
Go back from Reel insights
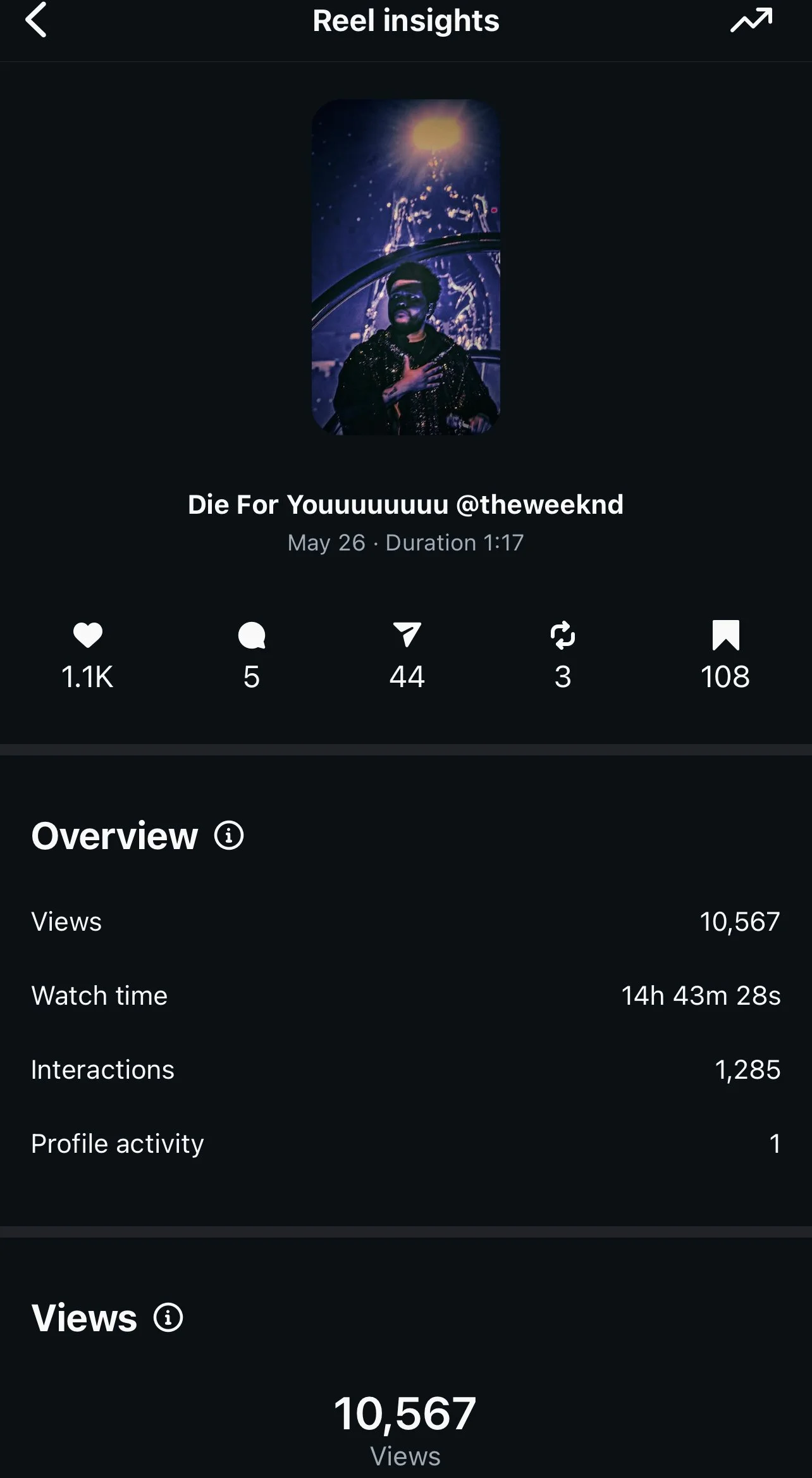point(36,20)
